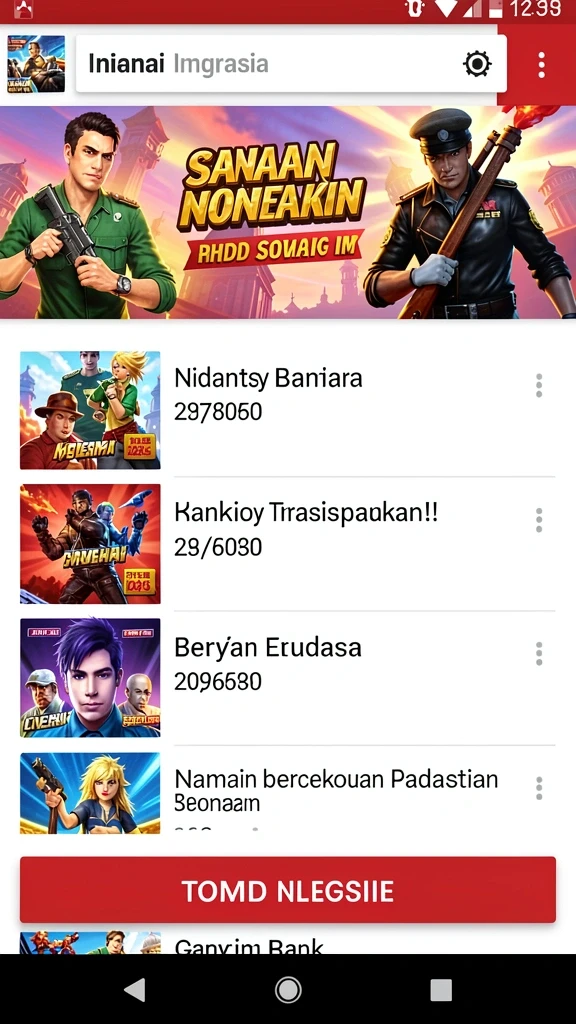Screen dimensions: 576x1024
Task: Go to the home screen
Action: (x=288, y=990)
